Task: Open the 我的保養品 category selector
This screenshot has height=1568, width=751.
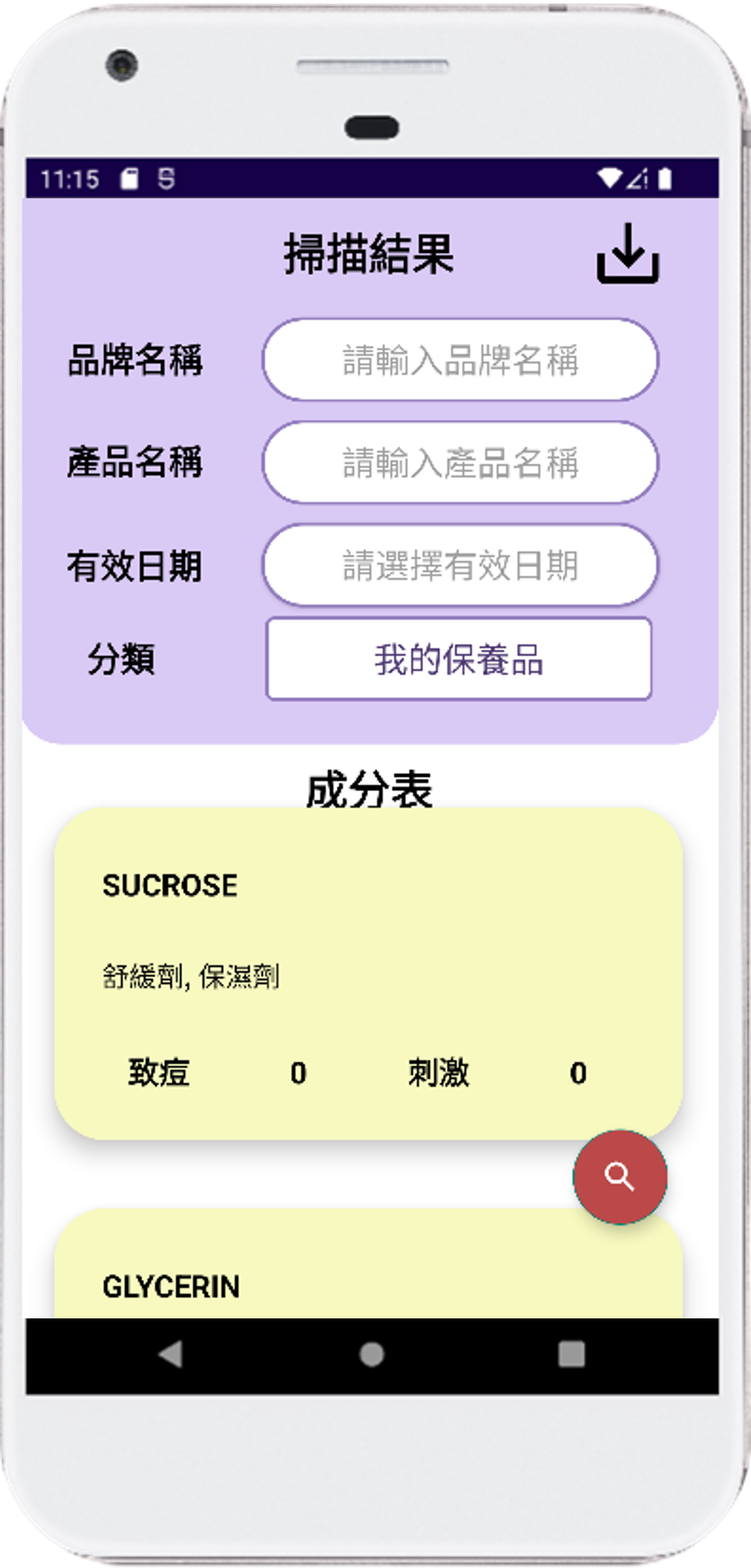Action: tap(459, 659)
